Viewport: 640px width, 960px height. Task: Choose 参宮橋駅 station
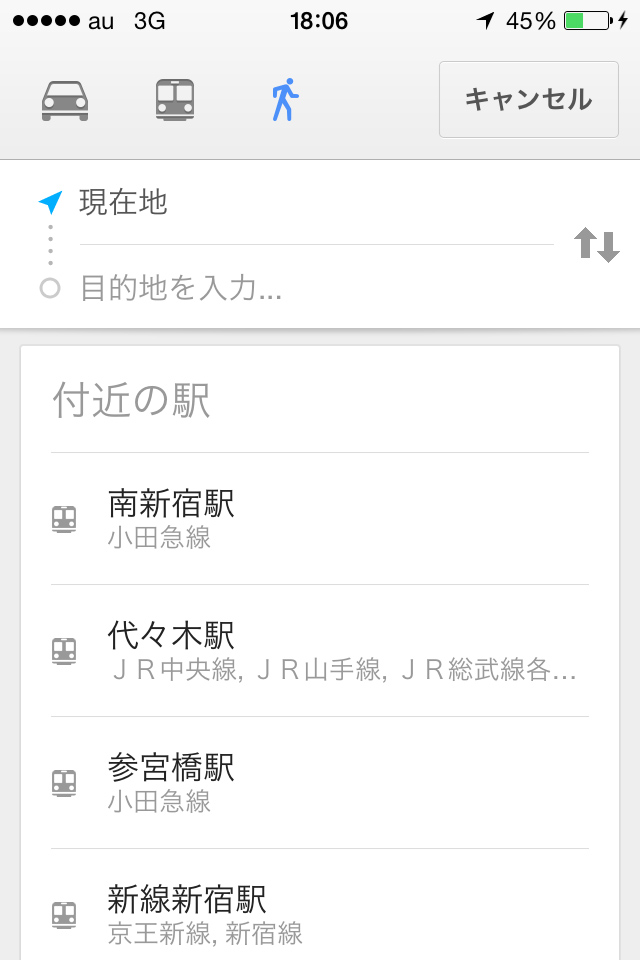click(x=320, y=782)
